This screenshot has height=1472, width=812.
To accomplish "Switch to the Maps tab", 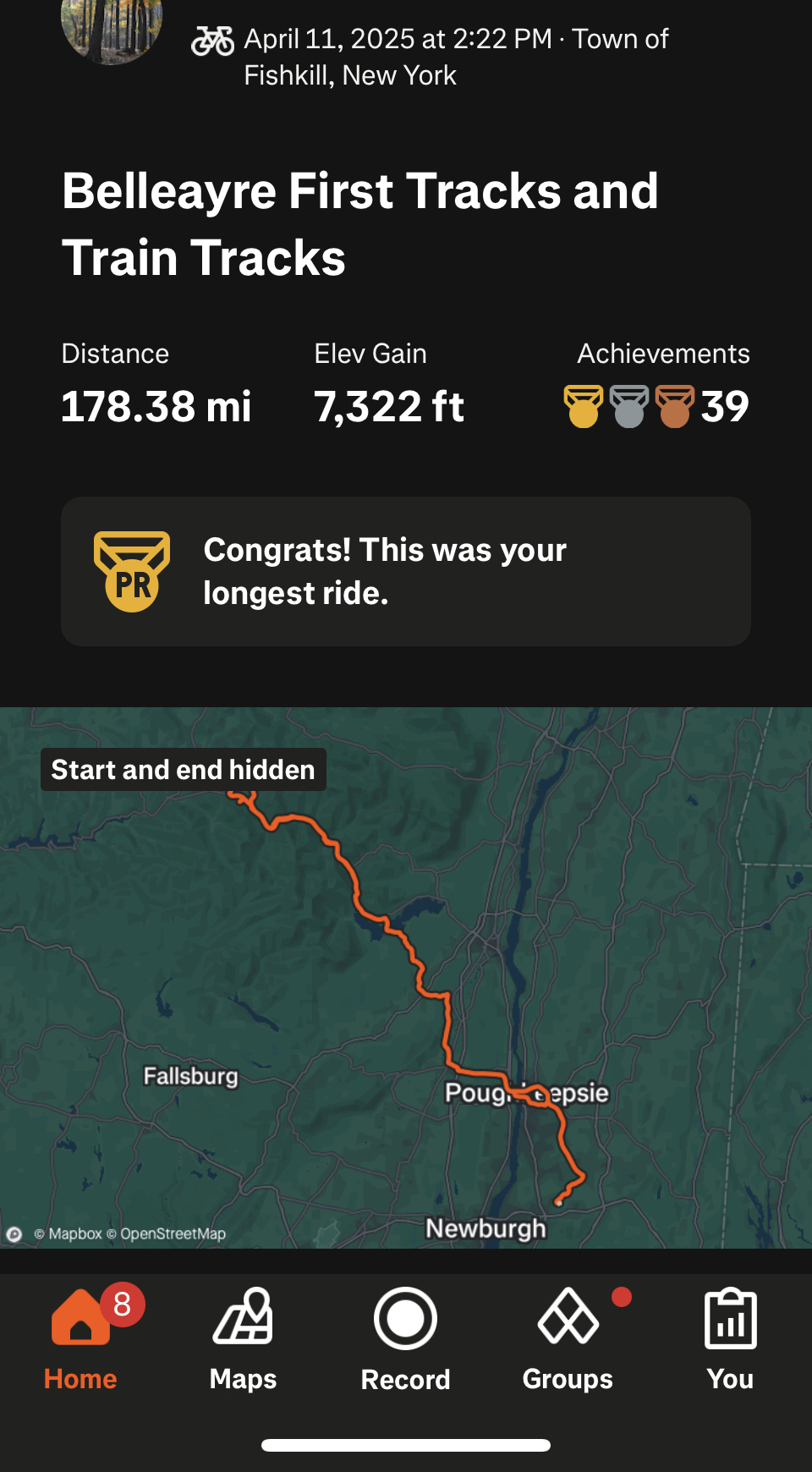I will [x=244, y=1338].
